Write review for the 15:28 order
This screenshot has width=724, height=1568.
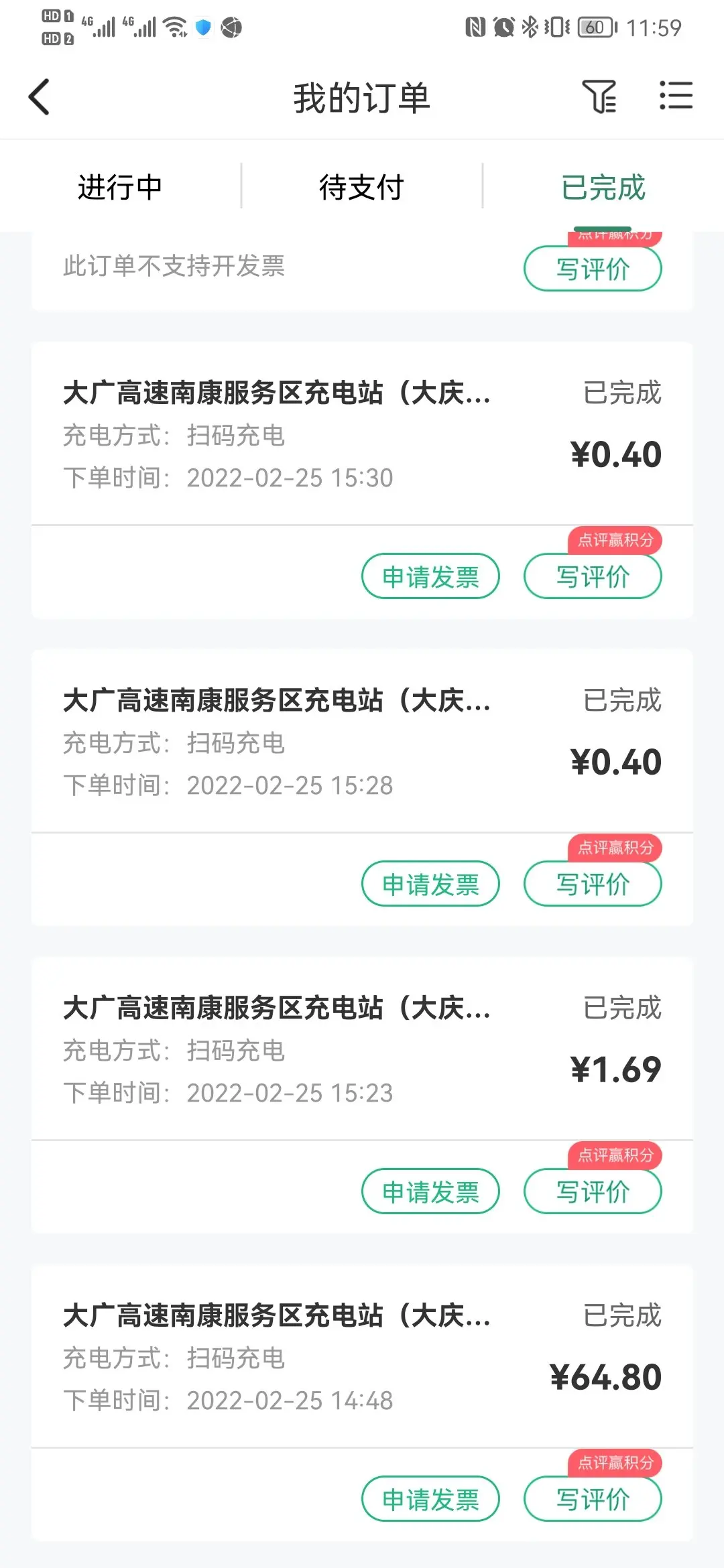[x=593, y=884]
